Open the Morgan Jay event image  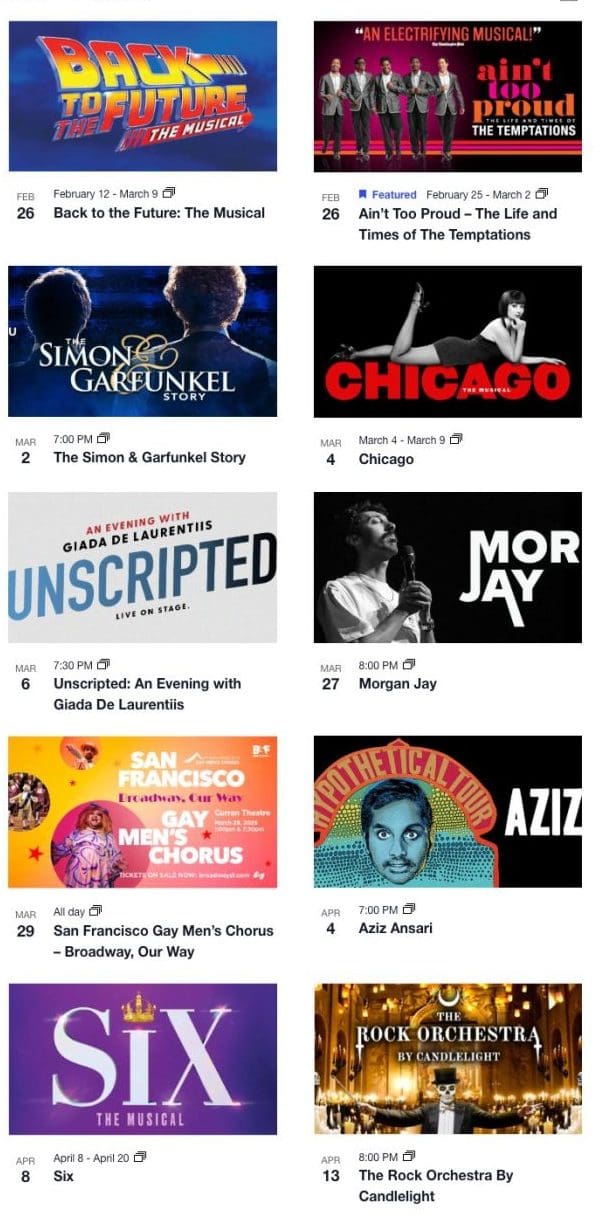[x=447, y=567]
